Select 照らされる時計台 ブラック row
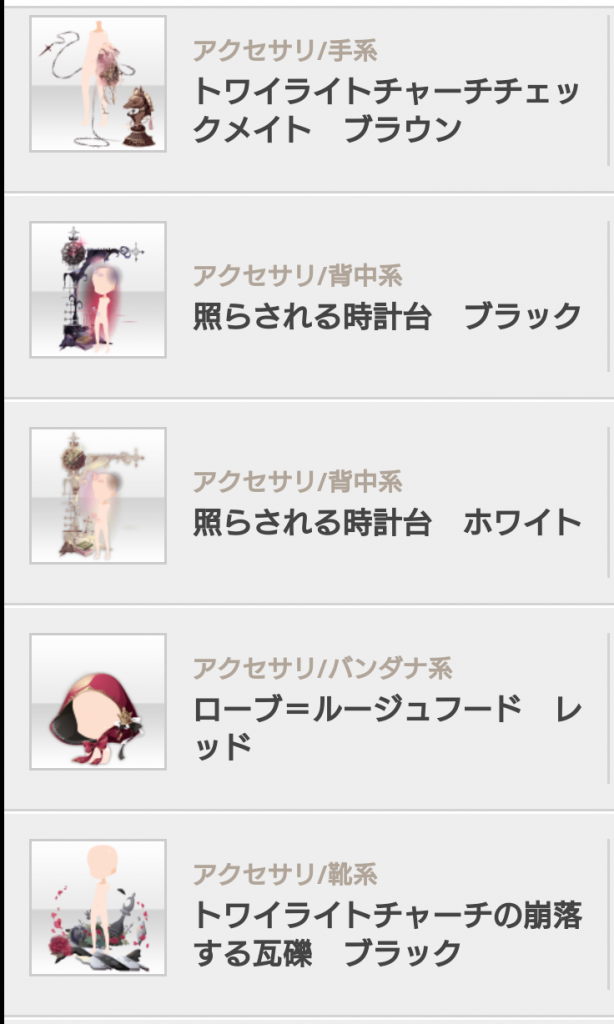This screenshot has height=1024, width=614. tap(387, 317)
